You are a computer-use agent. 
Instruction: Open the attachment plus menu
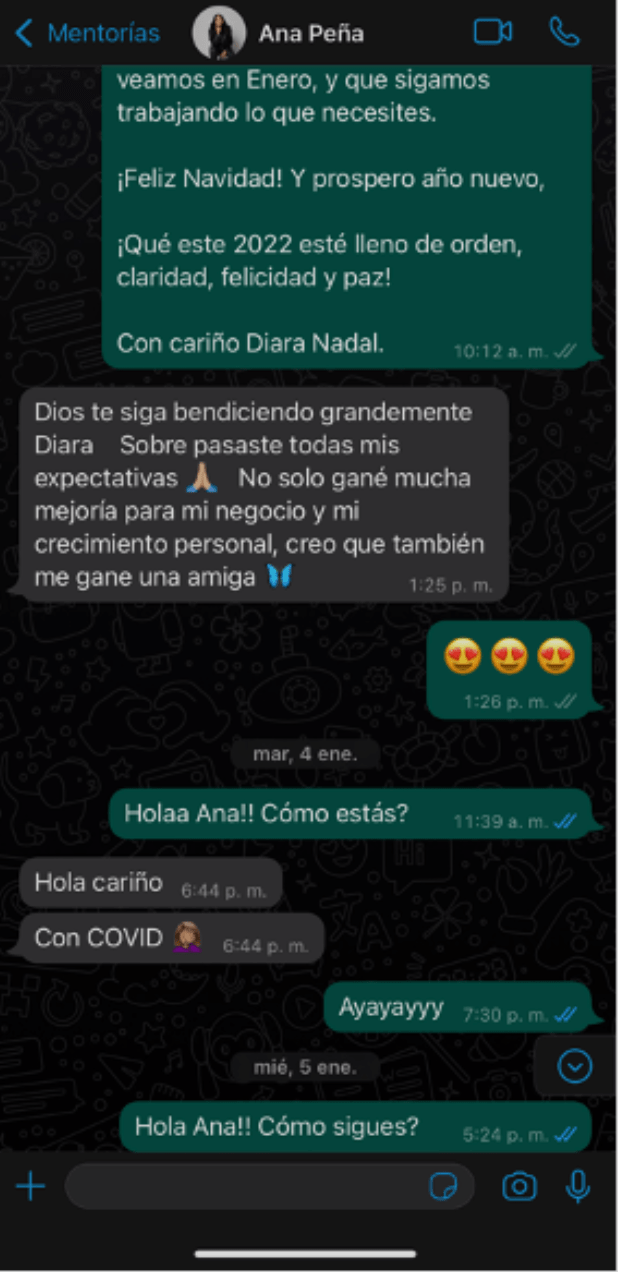(x=31, y=1187)
